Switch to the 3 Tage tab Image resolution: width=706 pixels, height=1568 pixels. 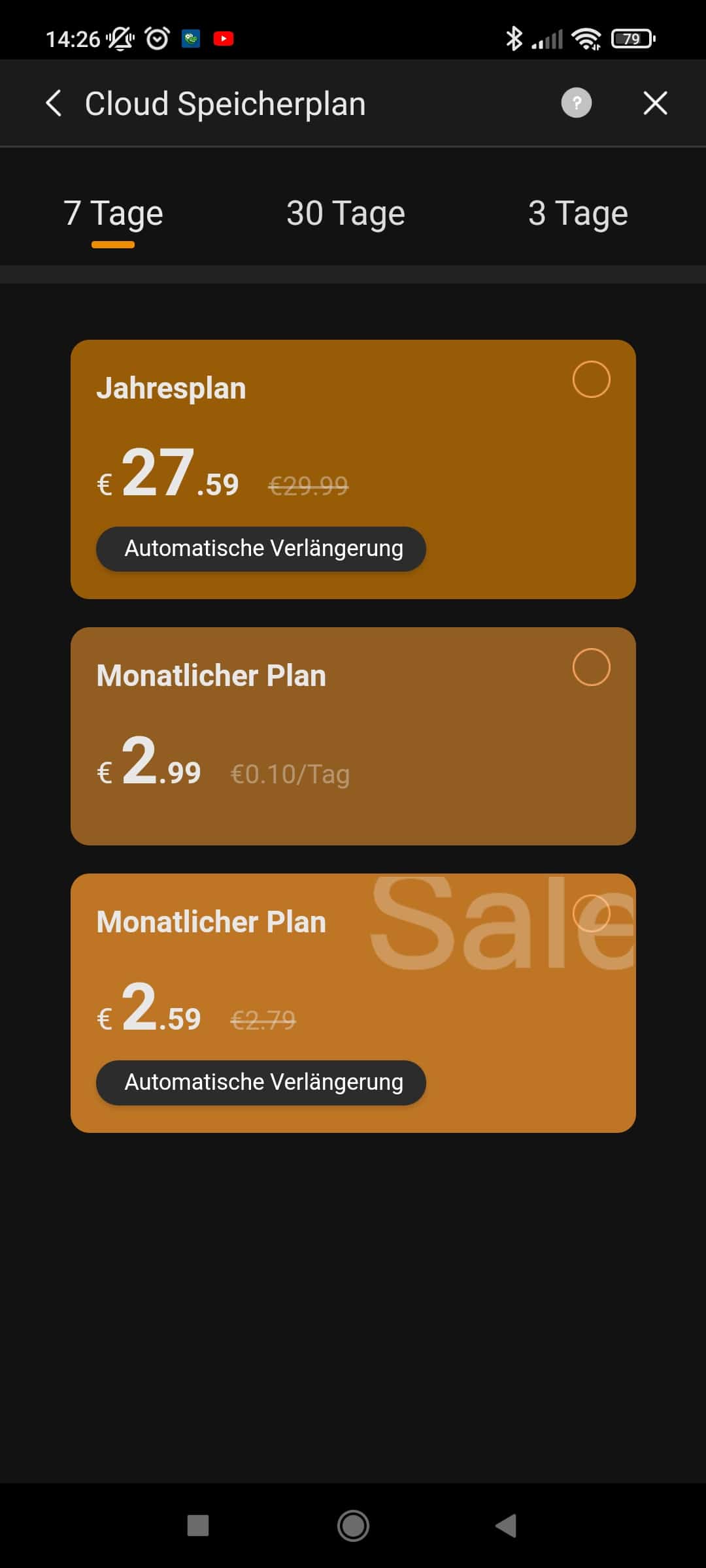[x=578, y=213]
